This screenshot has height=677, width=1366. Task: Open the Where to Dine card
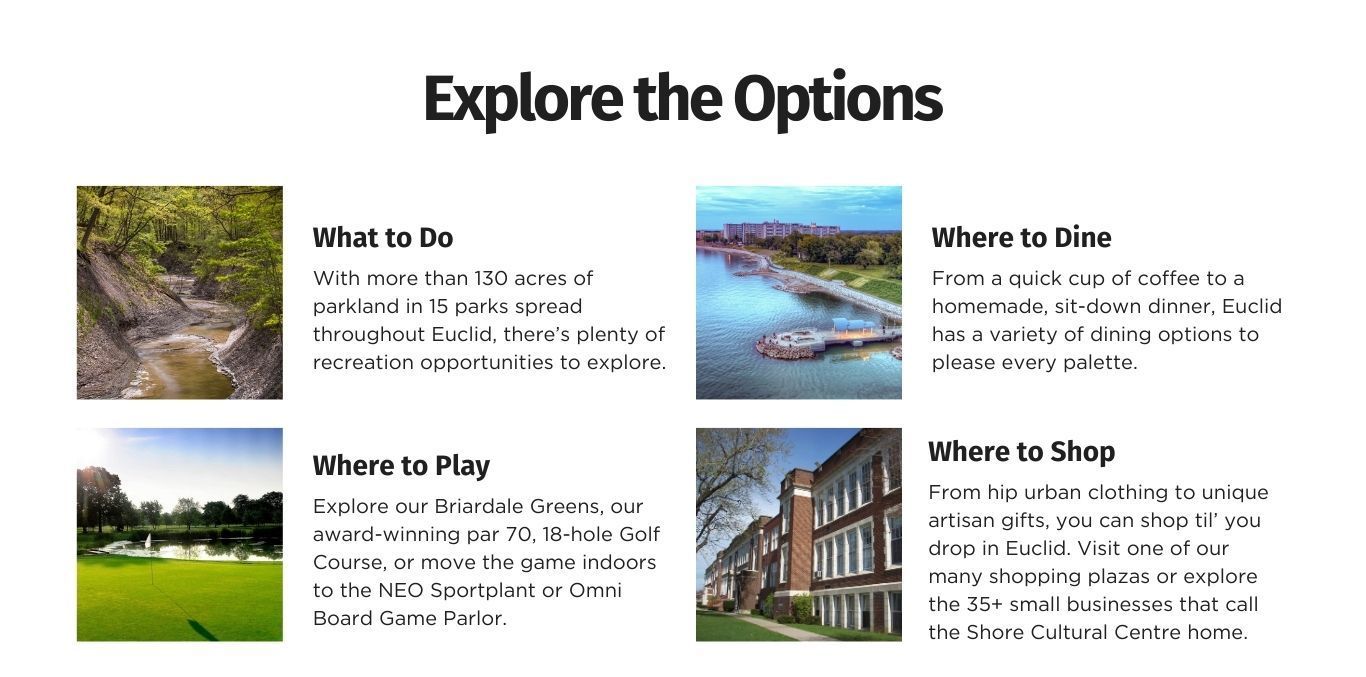click(990, 292)
